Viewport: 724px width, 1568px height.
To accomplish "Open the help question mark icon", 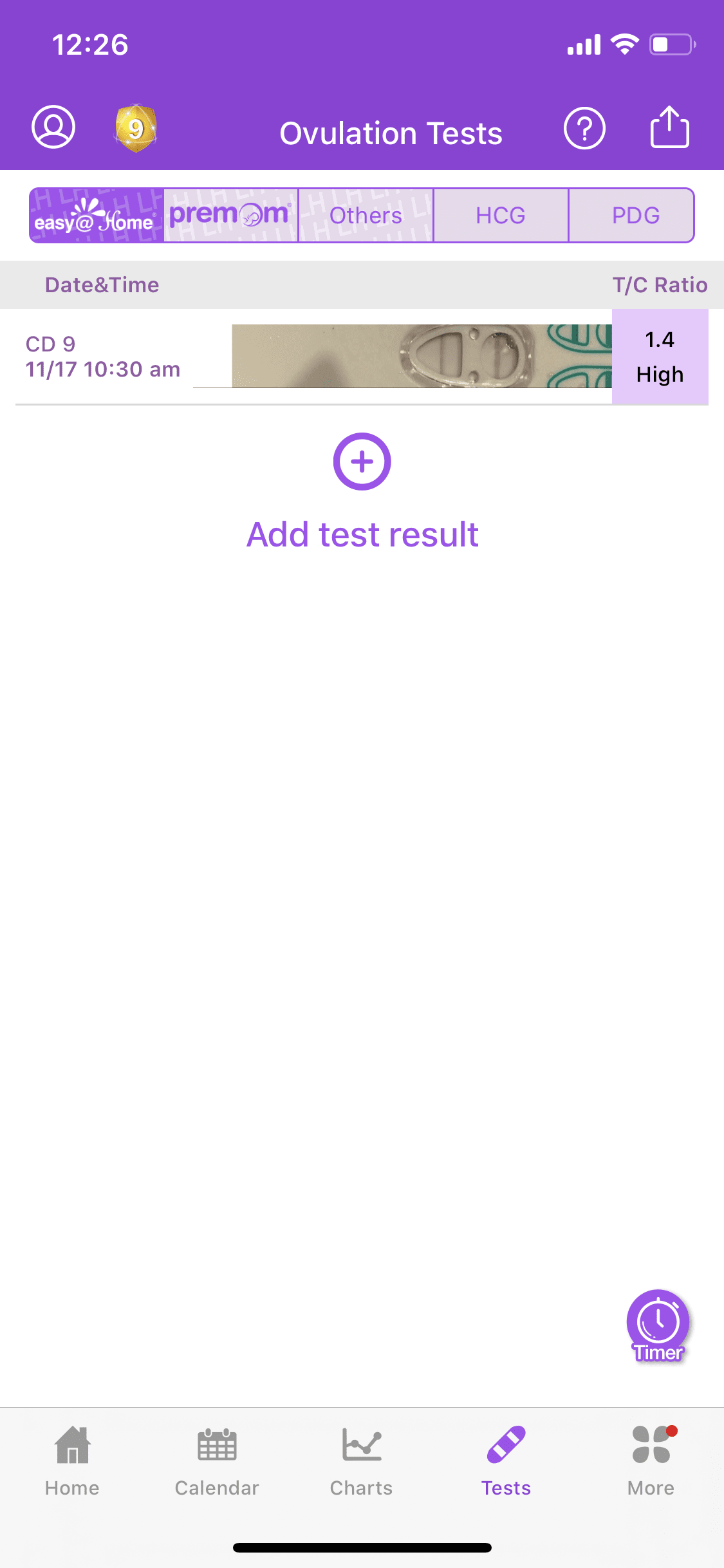I will 584,129.
